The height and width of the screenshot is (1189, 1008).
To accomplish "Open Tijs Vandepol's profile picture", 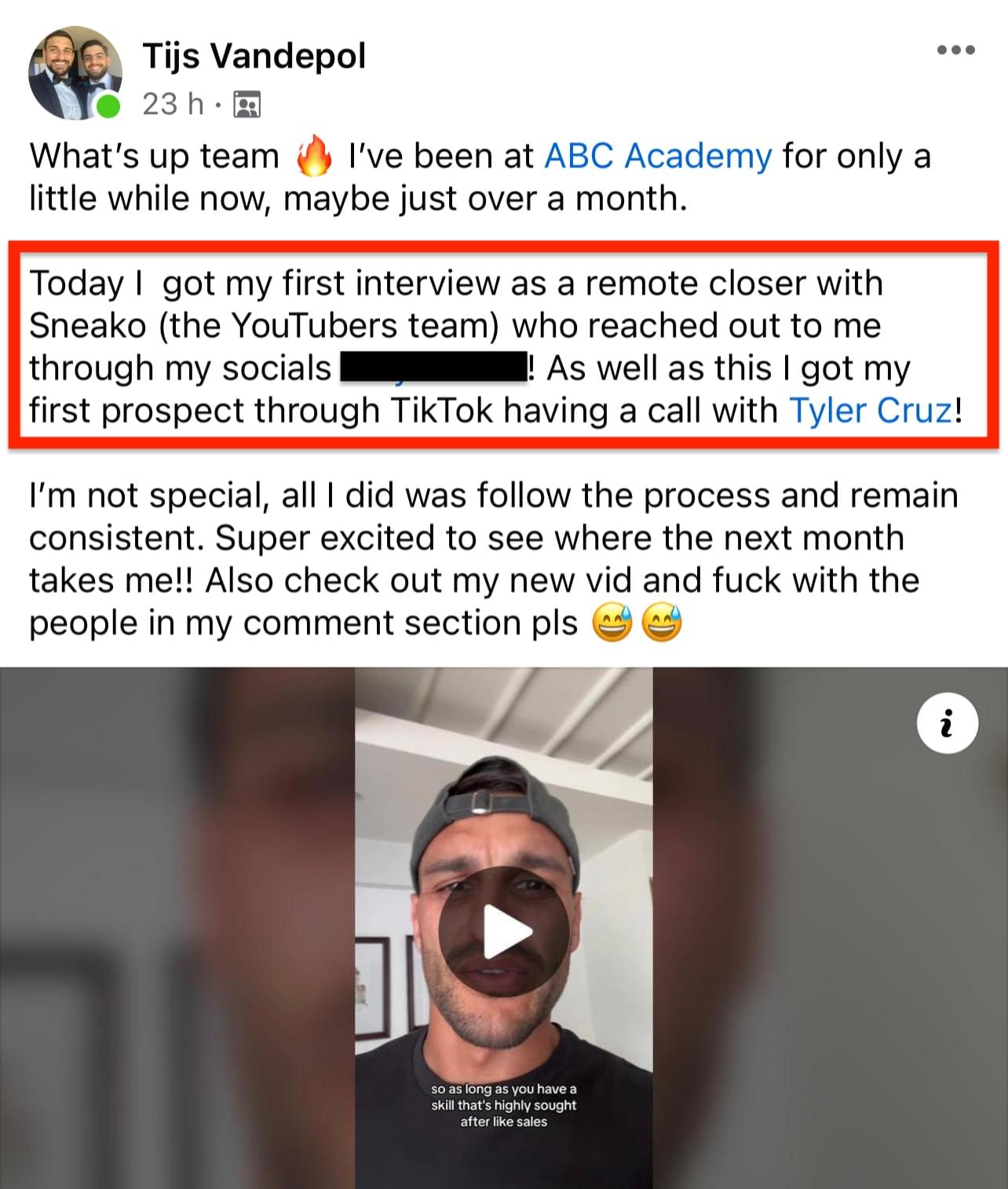I will click(x=75, y=73).
